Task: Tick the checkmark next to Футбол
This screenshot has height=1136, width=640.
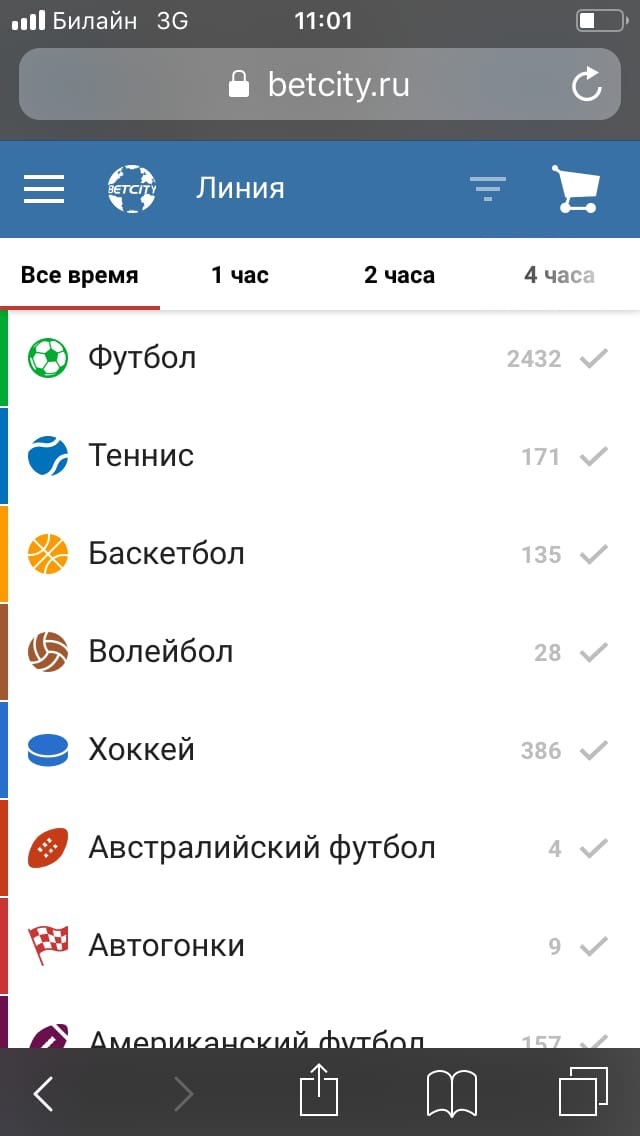Action: (x=595, y=357)
